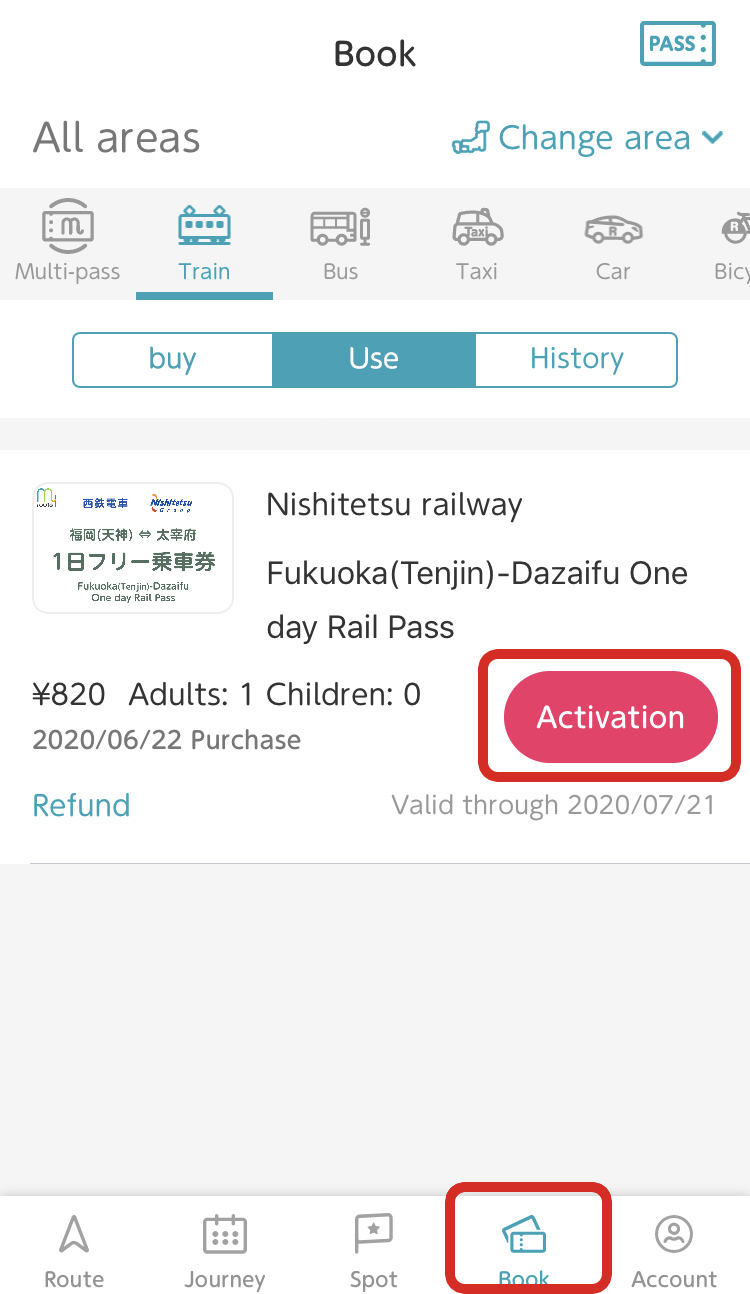Switch to the buy segment

point(172,359)
